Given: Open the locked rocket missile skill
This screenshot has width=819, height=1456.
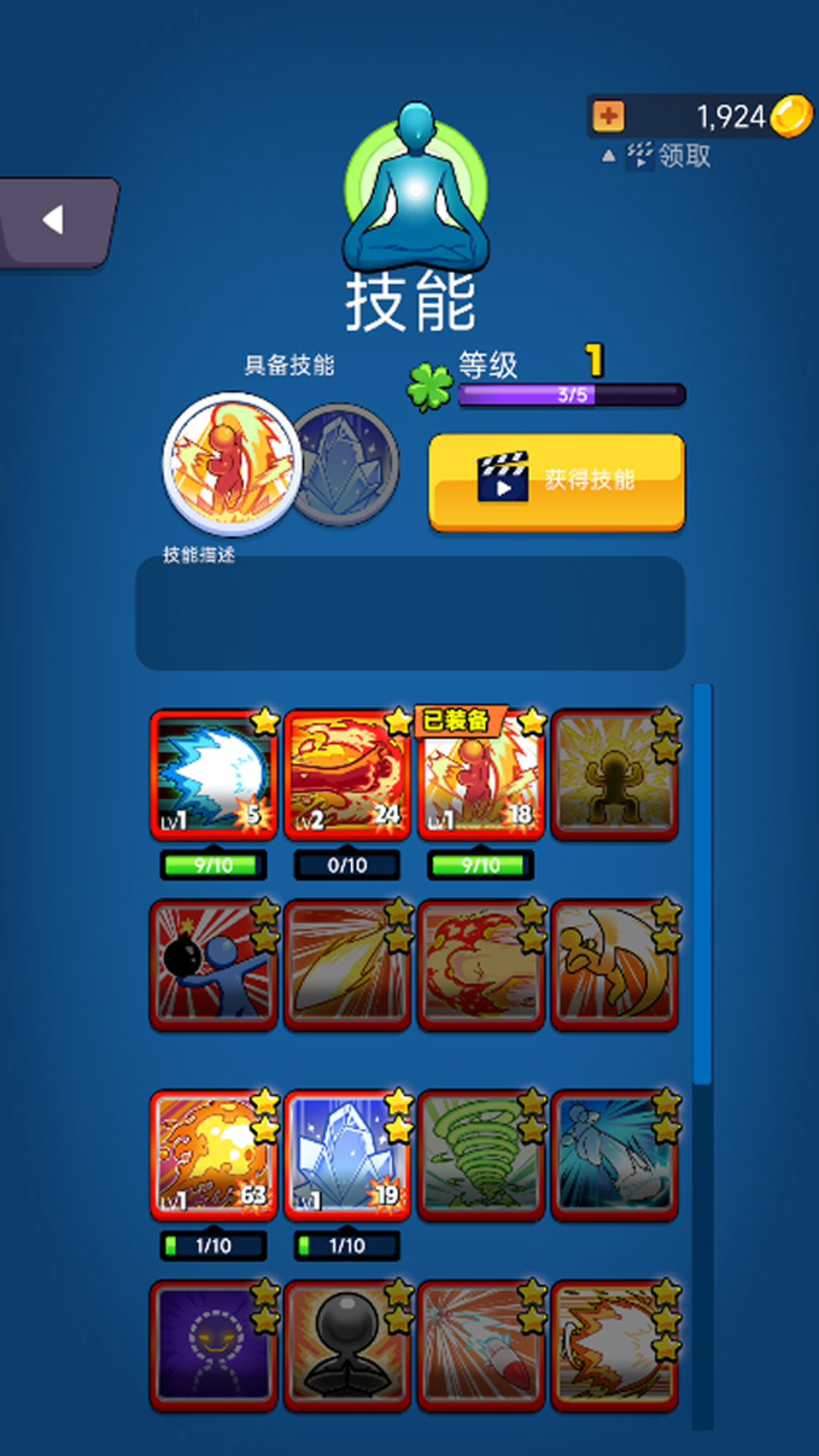Looking at the screenshot, I should point(481,1346).
